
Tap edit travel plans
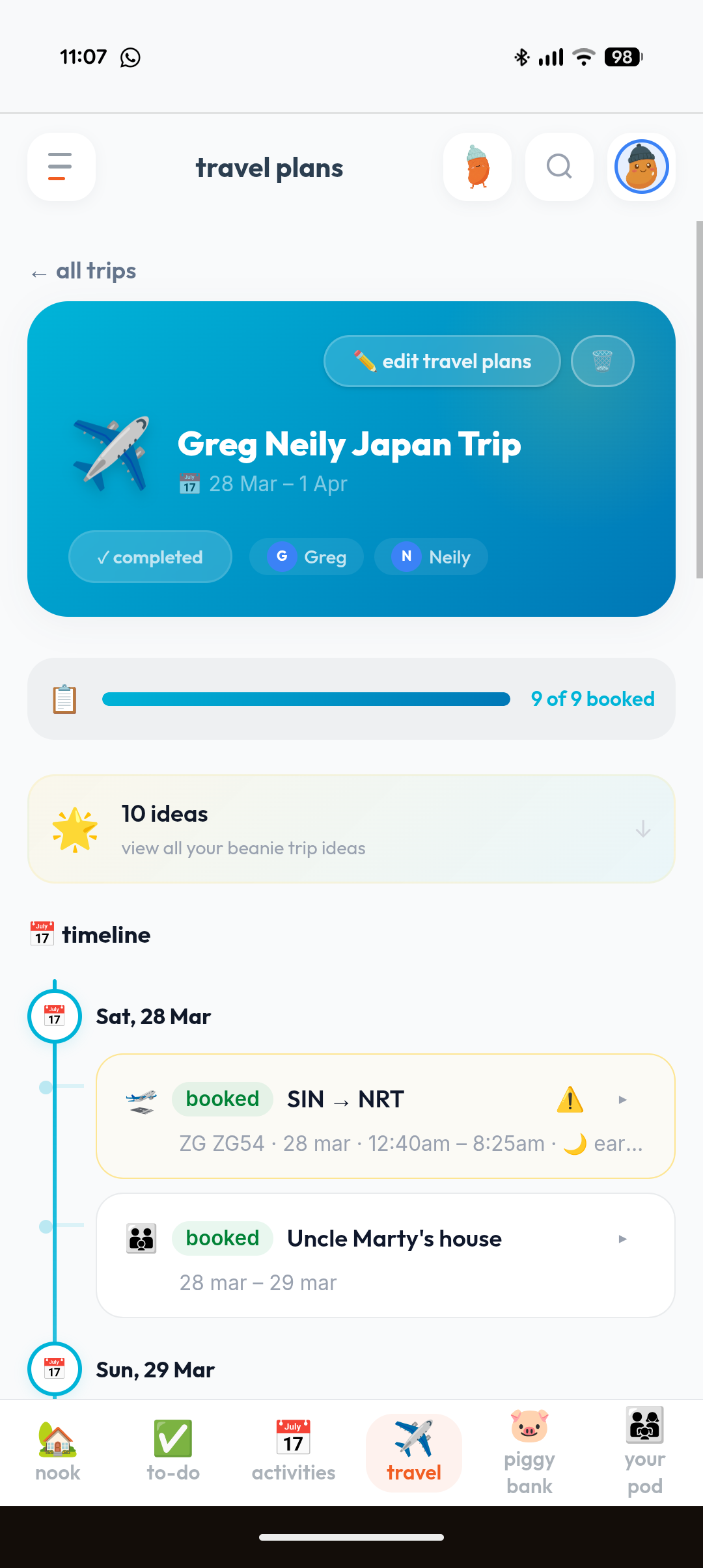click(x=442, y=361)
